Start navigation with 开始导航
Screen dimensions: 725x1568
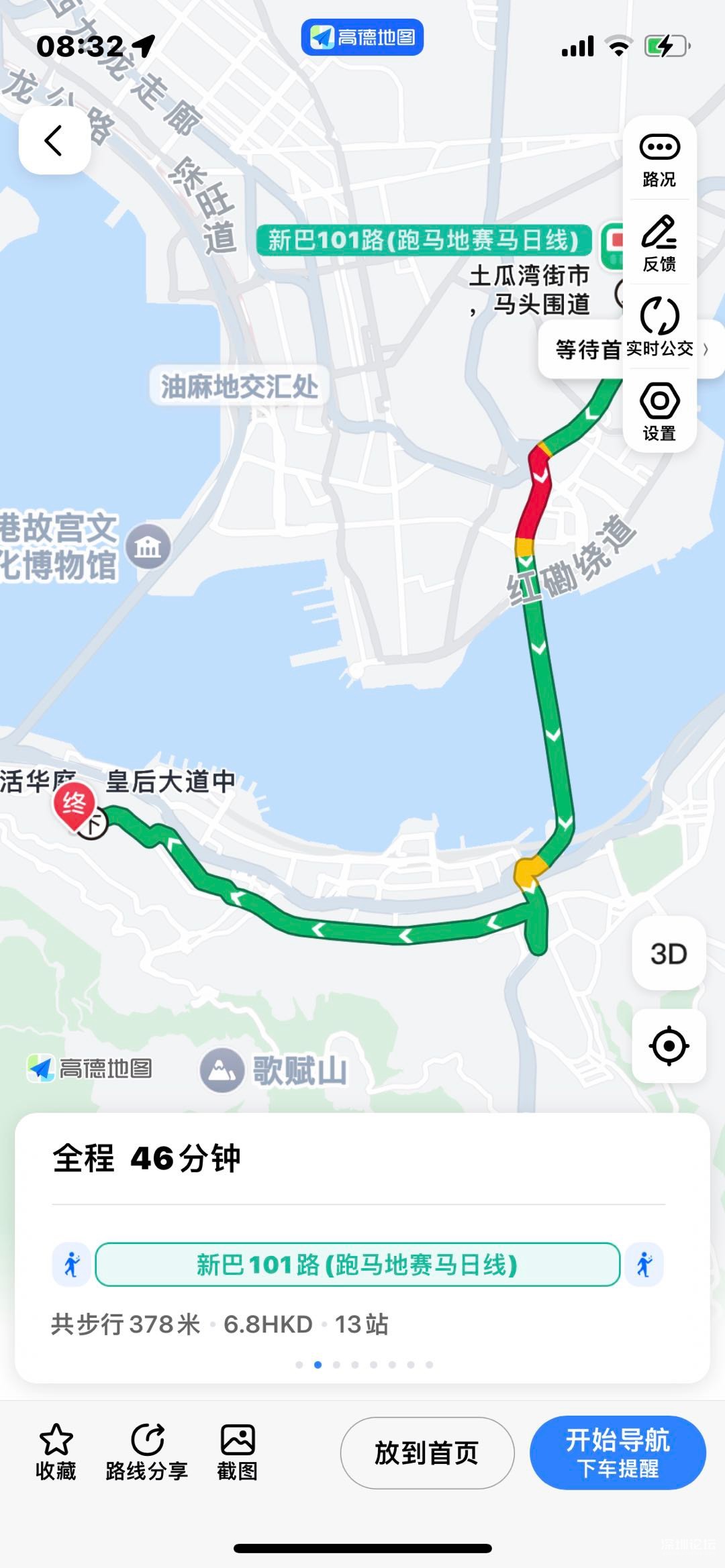click(x=618, y=1453)
